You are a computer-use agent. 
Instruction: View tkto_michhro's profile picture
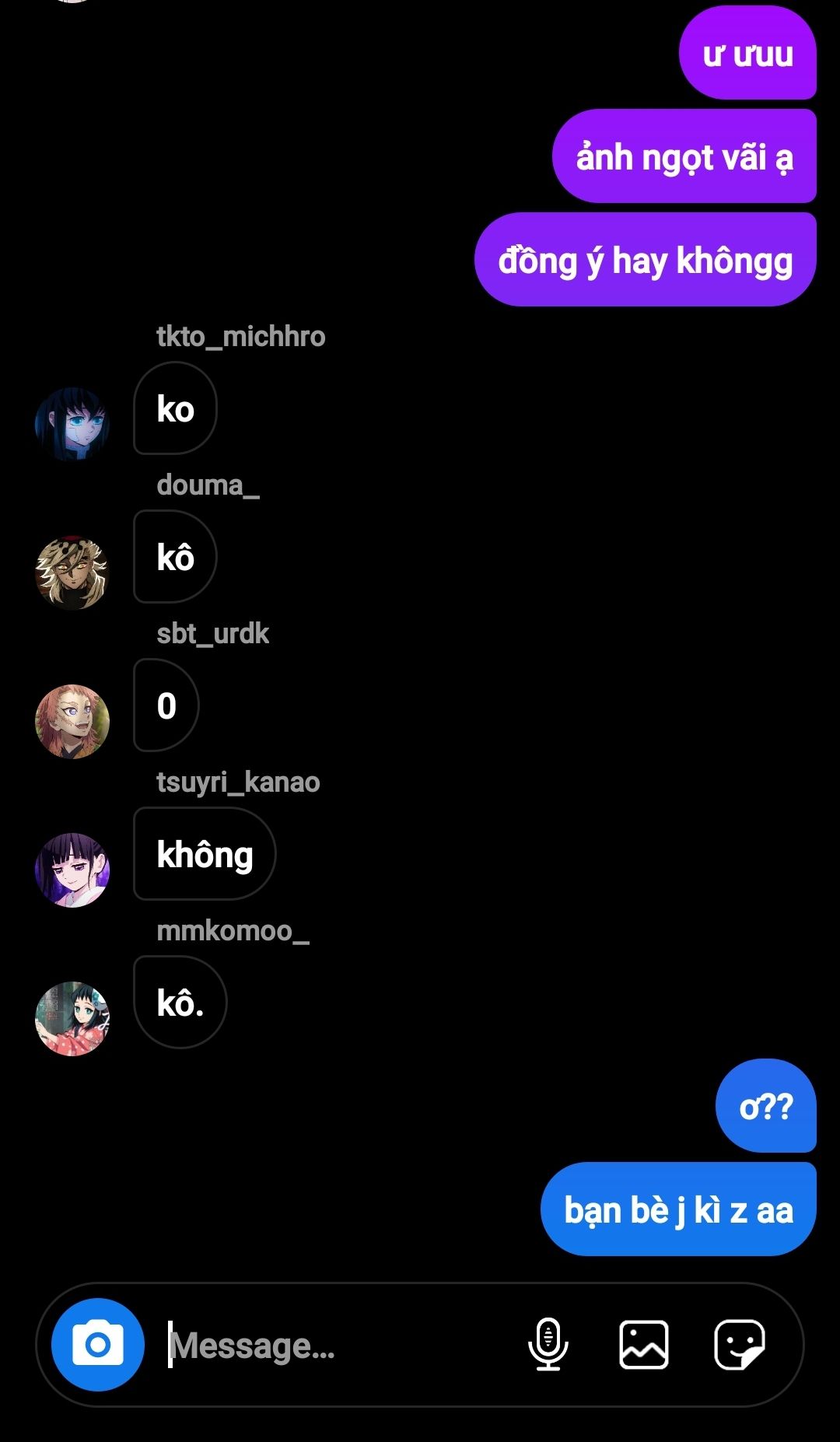tap(72, 424)
